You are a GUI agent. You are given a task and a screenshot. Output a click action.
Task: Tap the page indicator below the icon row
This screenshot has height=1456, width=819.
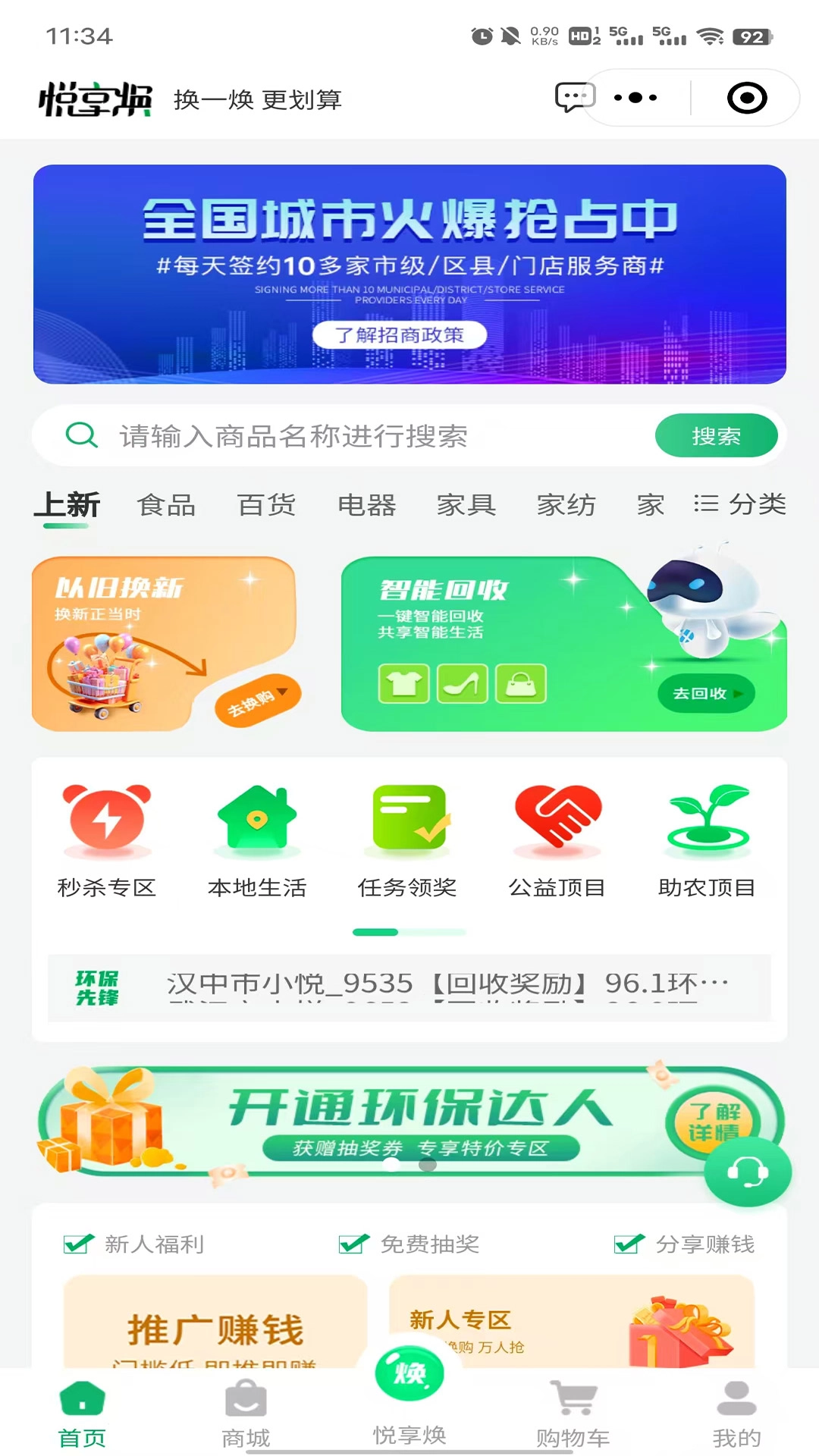[x=408, y=931]
